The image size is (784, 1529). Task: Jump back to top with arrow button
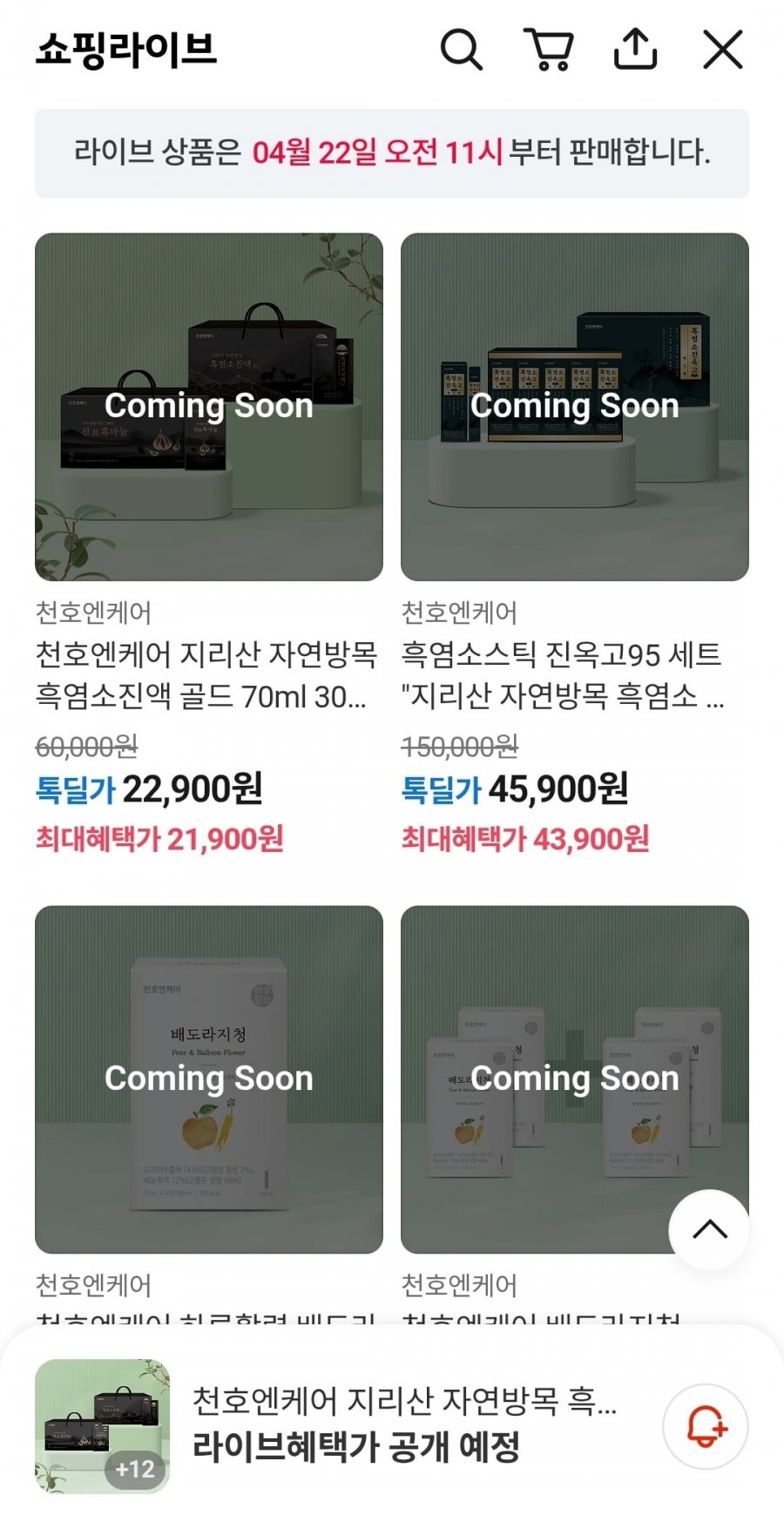tap(709, 1229)
